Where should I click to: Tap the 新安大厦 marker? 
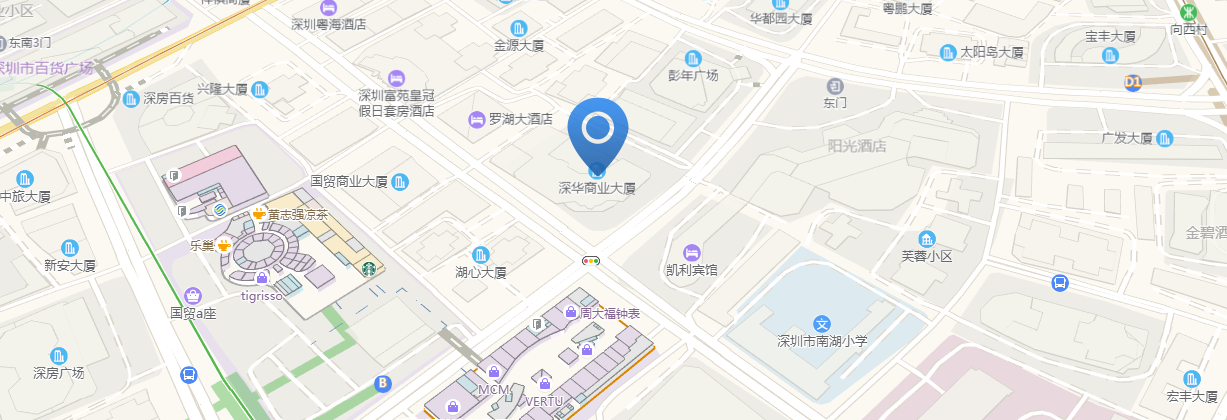[x=69, y=248]
